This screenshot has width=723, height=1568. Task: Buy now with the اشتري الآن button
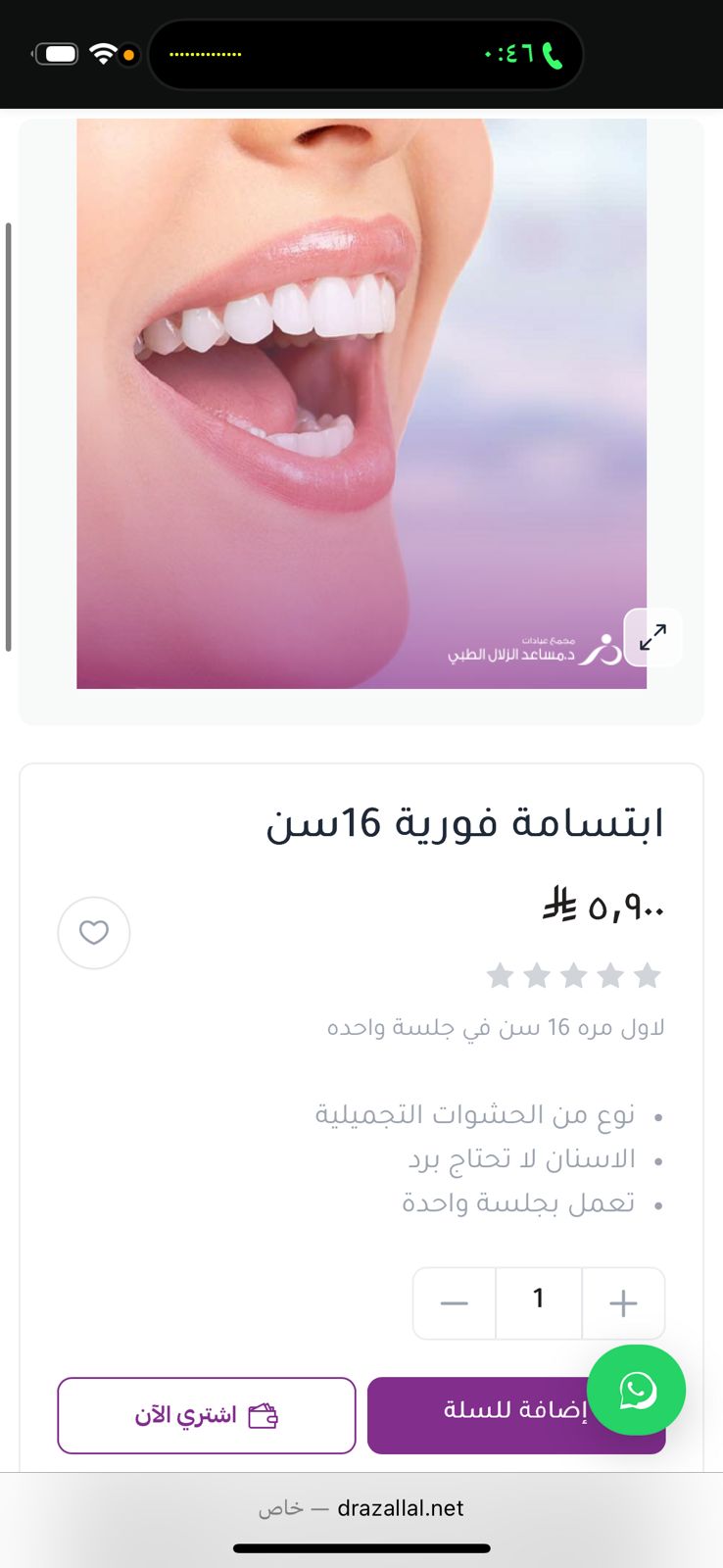pos(207,1415)
